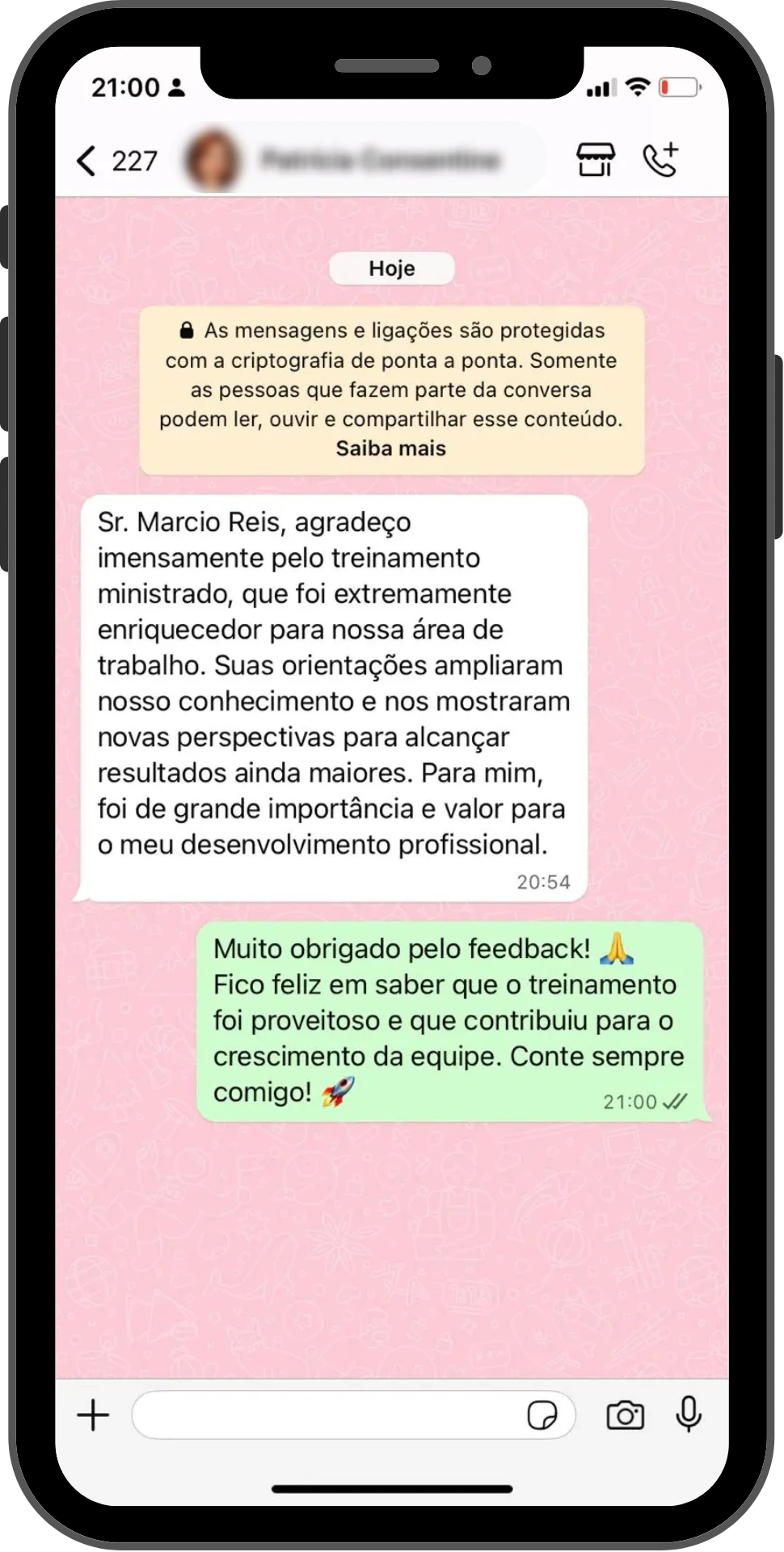This screenshot has width=784, height=1552.
Task: Open the sticker picker
Action: pyautogui.click(x=542, y=1415)
